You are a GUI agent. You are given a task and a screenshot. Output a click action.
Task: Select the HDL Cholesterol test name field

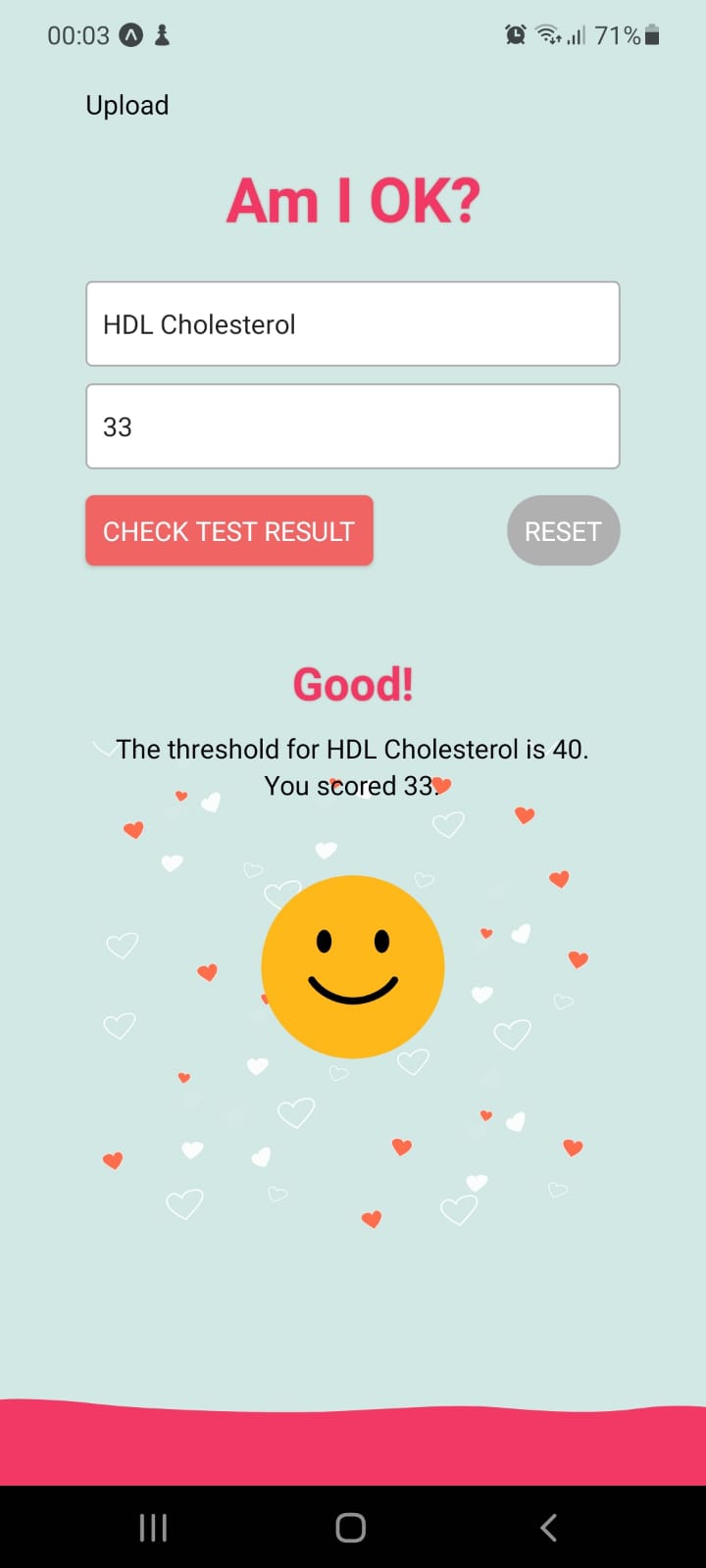tap(353, 323)
